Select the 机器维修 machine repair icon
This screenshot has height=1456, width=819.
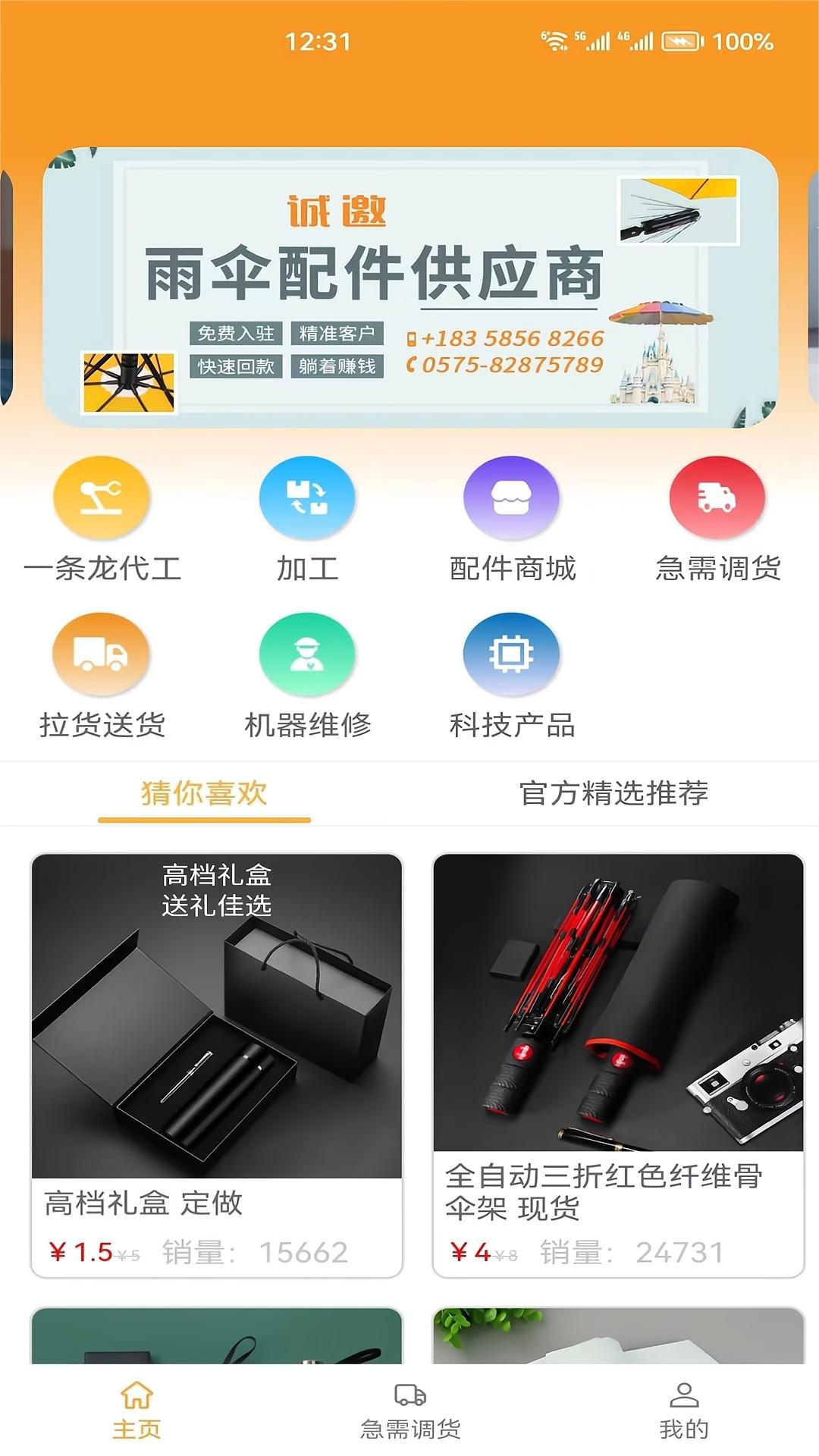point(307,656)
